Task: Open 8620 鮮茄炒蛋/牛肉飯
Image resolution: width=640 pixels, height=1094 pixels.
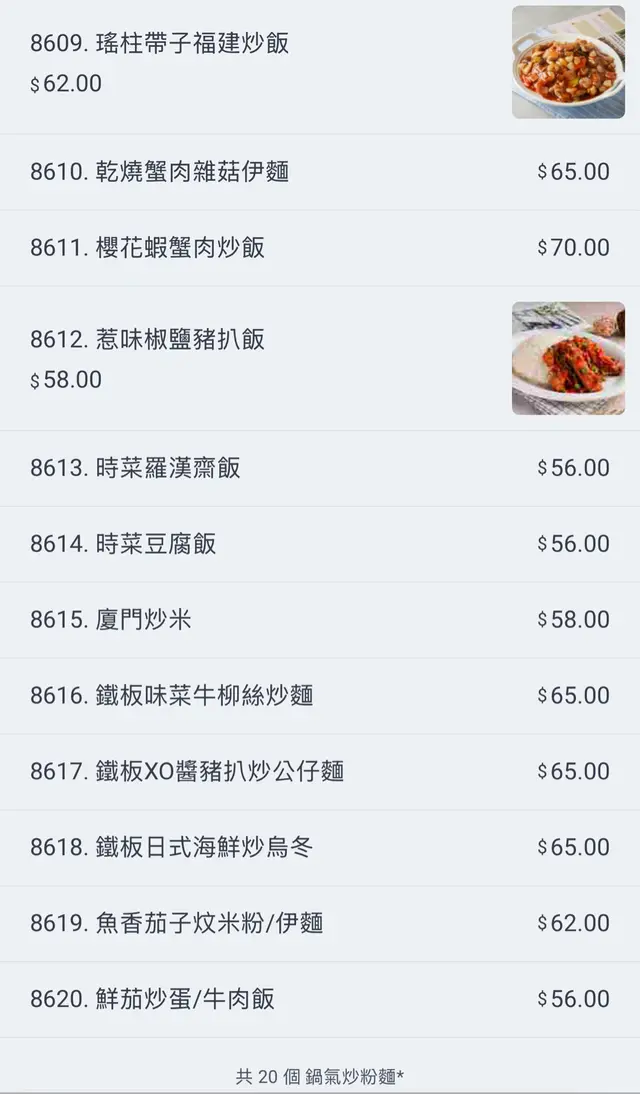Action: click(x=153, y=999)
